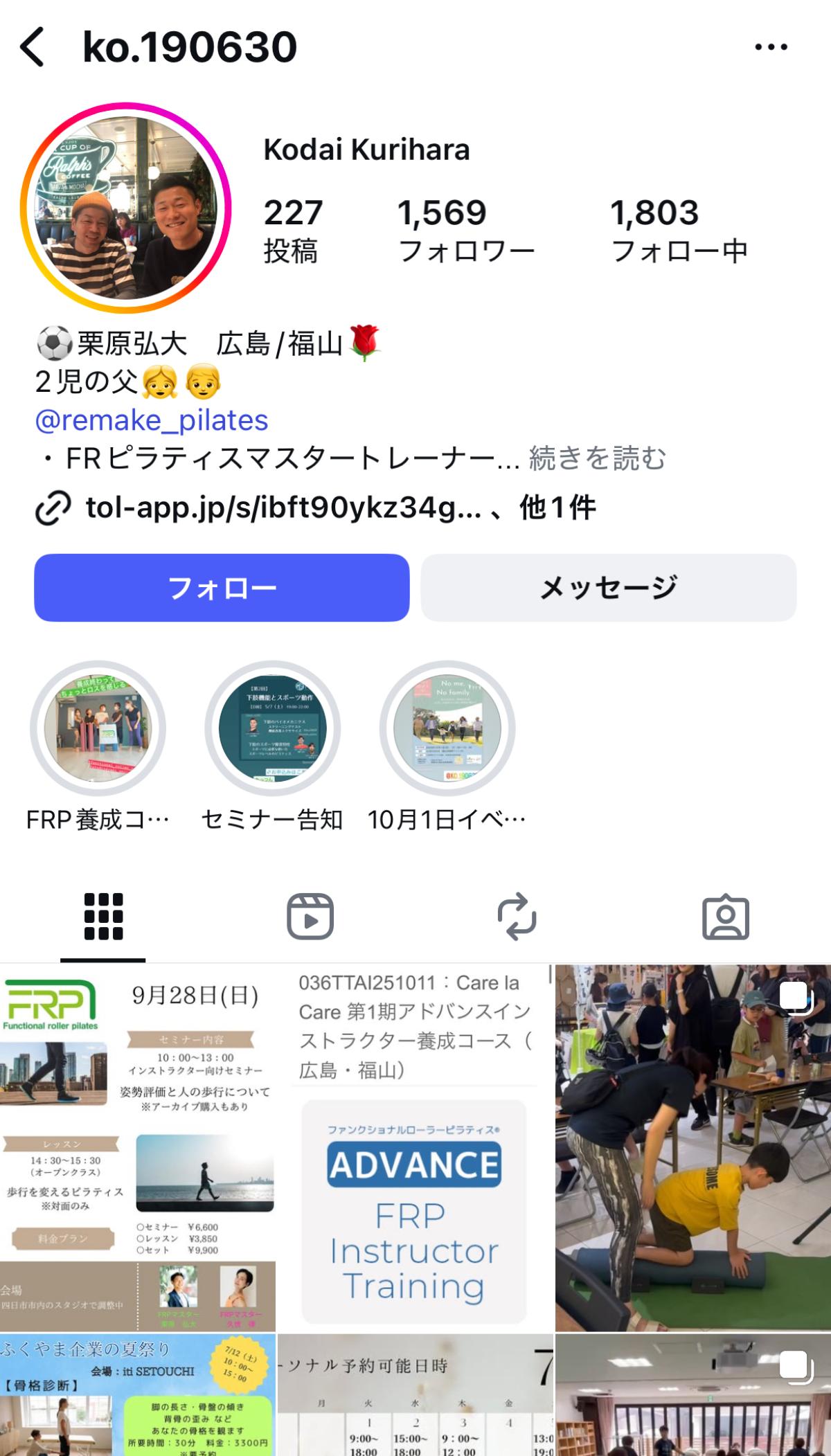Open the three-dot overflow menu
This screenshot has height=1456, width=831.
click(771, 47)
